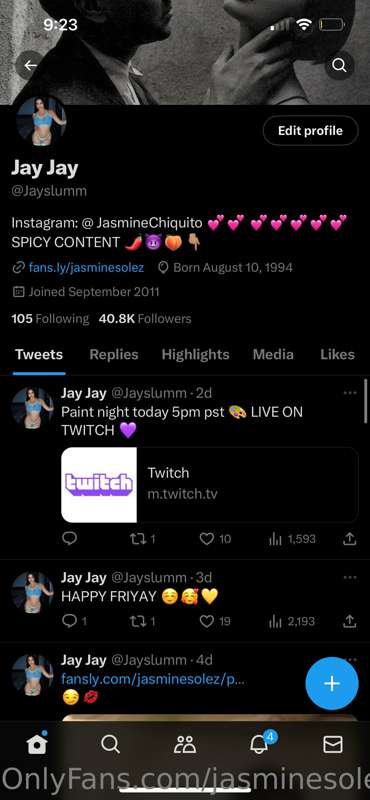Open the messages envelope tab
This screenshot has width=370, height=800.
tap(333, 745)
